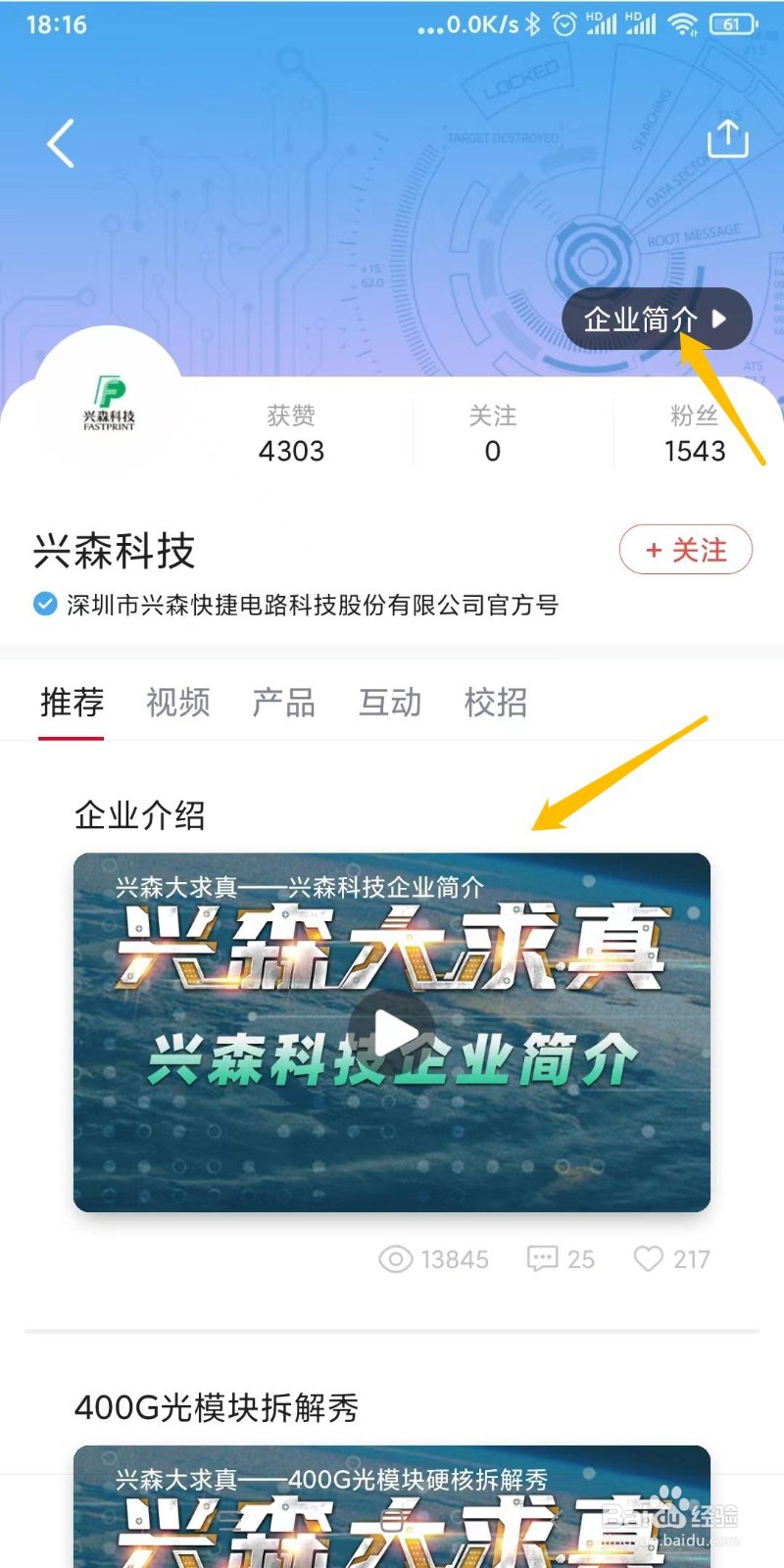Viewport: 784px width, 1568px height.
Task: Click the blue verified badge next to company name
Action: point(45,605)
